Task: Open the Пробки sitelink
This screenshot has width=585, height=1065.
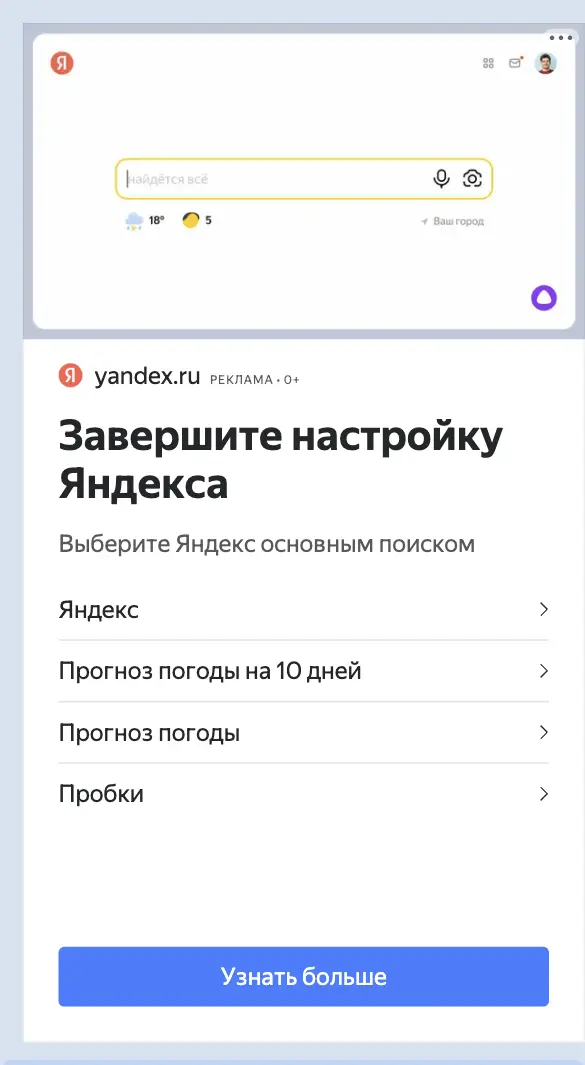Action: 303,793
